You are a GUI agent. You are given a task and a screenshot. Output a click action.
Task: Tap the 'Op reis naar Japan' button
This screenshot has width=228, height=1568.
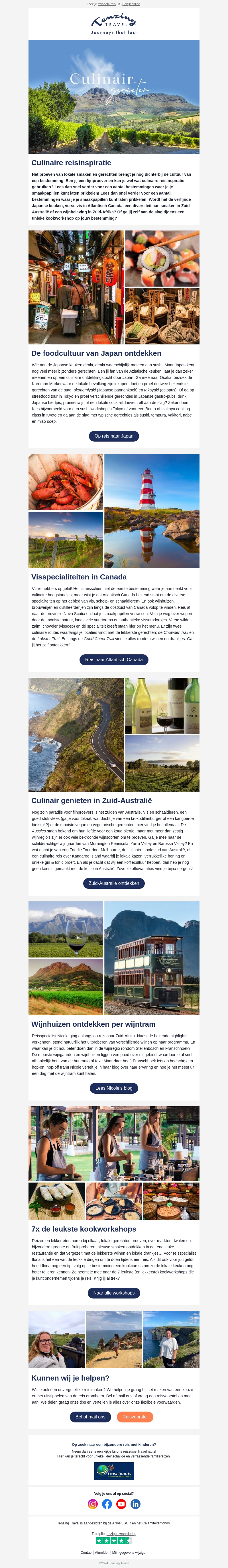[114, 436]
